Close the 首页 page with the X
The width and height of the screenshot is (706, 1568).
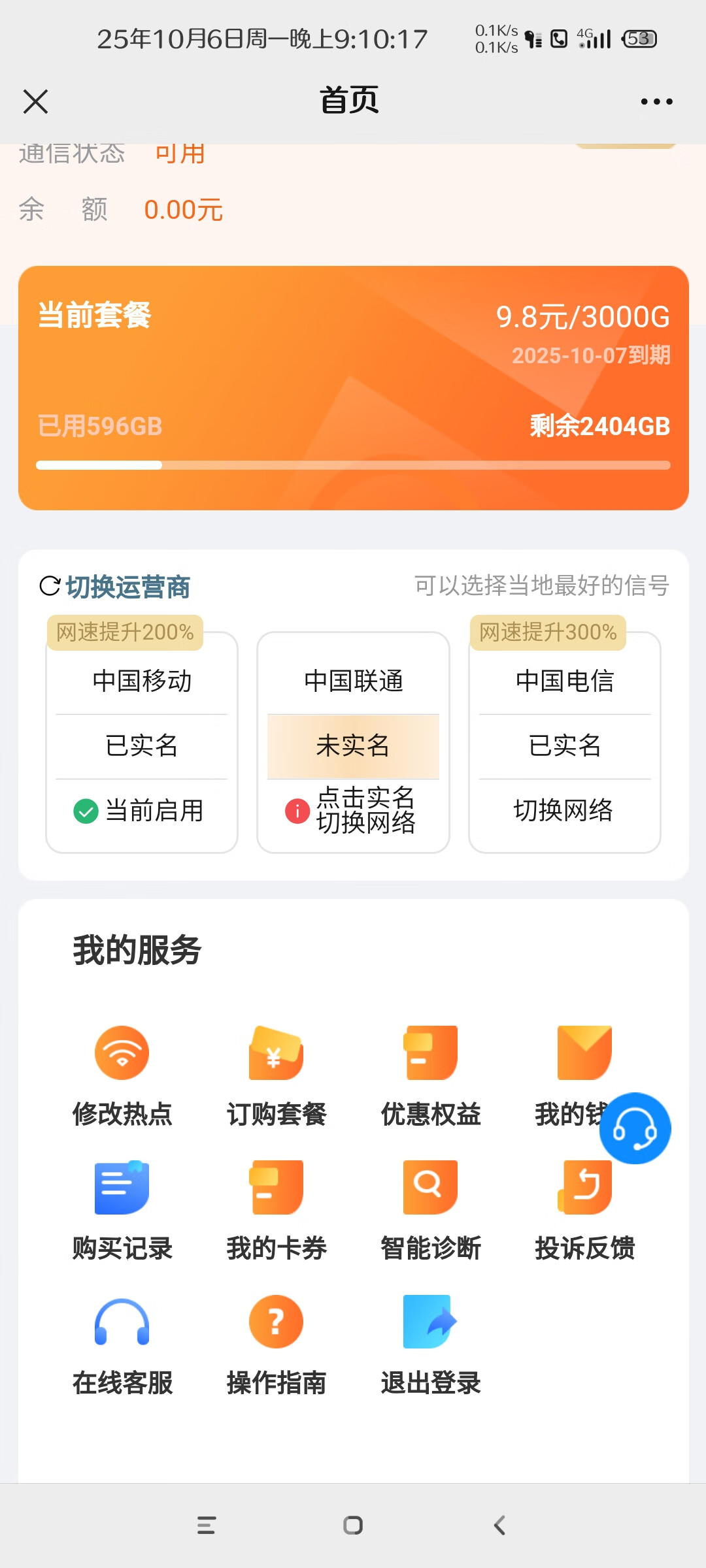pos(35,102)
